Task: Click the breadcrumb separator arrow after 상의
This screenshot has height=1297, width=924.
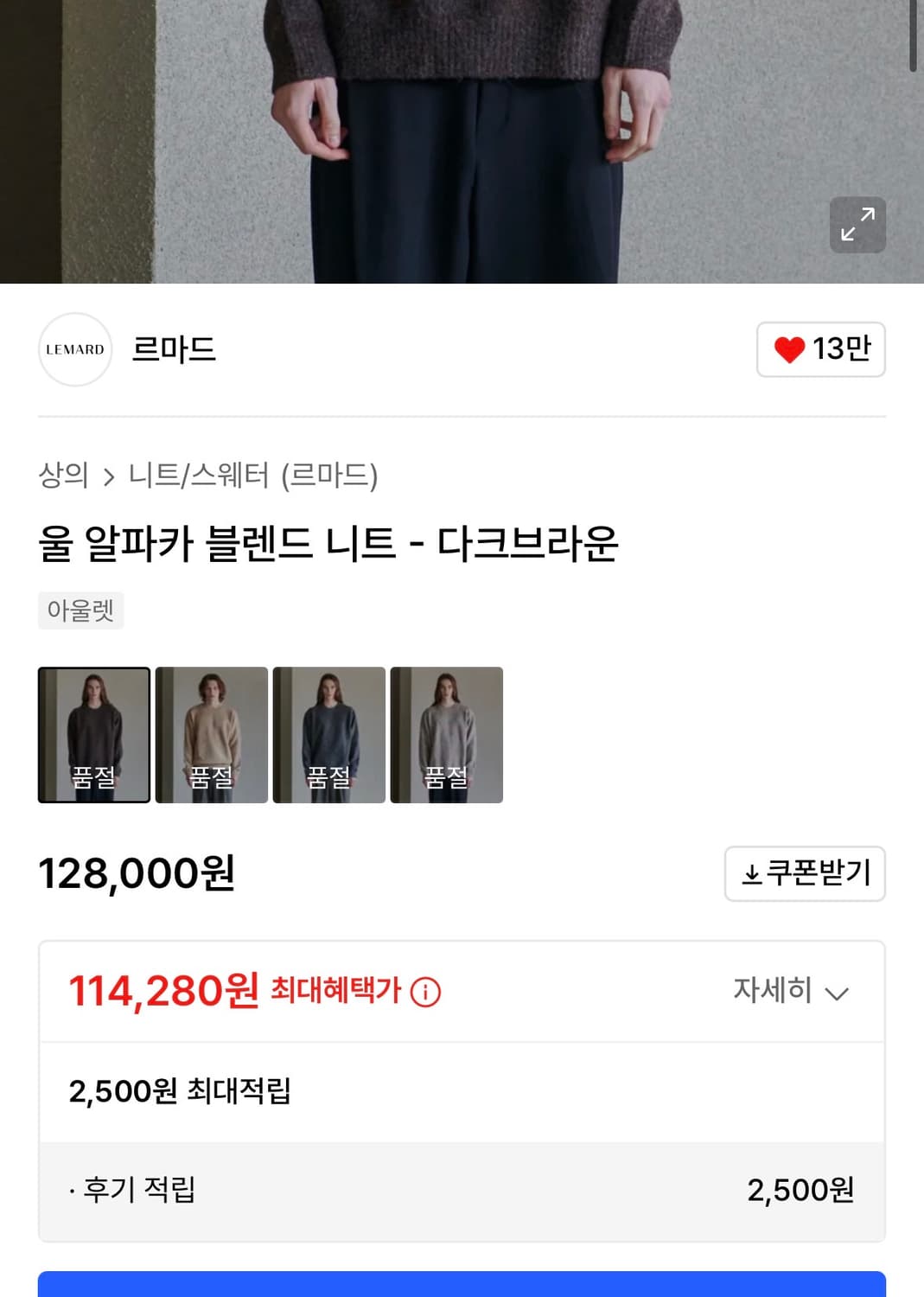Action: click(108, 473)
